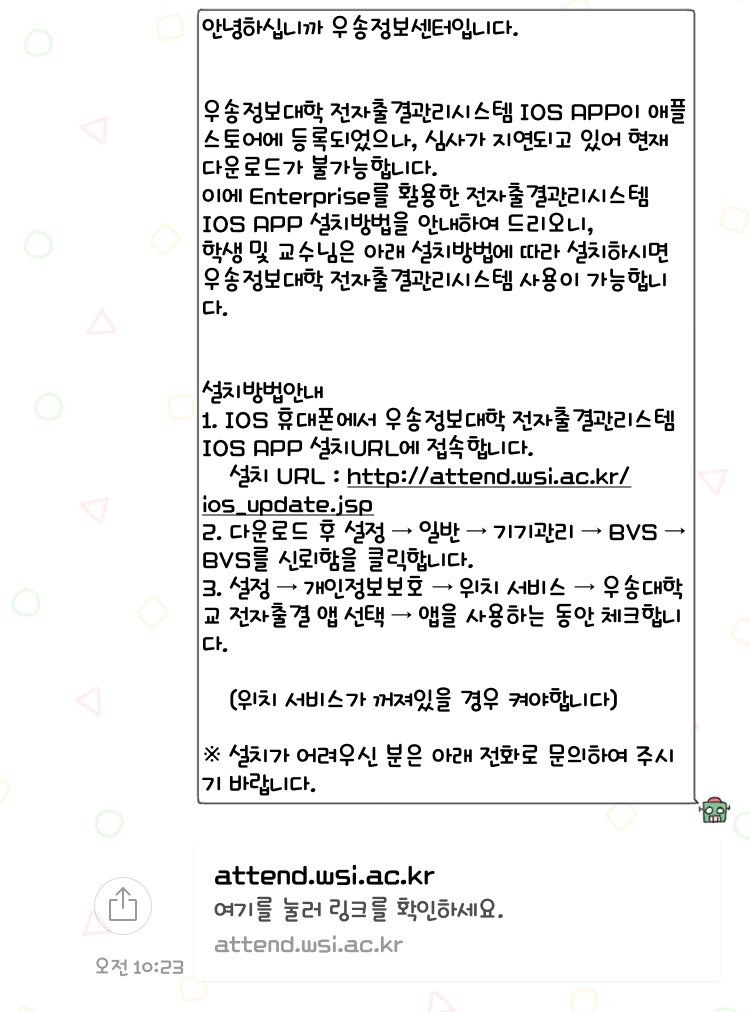Share the attend.wsi.ac.kr link preview
The image size is (750, 1012).
click(x=122, y=906)
